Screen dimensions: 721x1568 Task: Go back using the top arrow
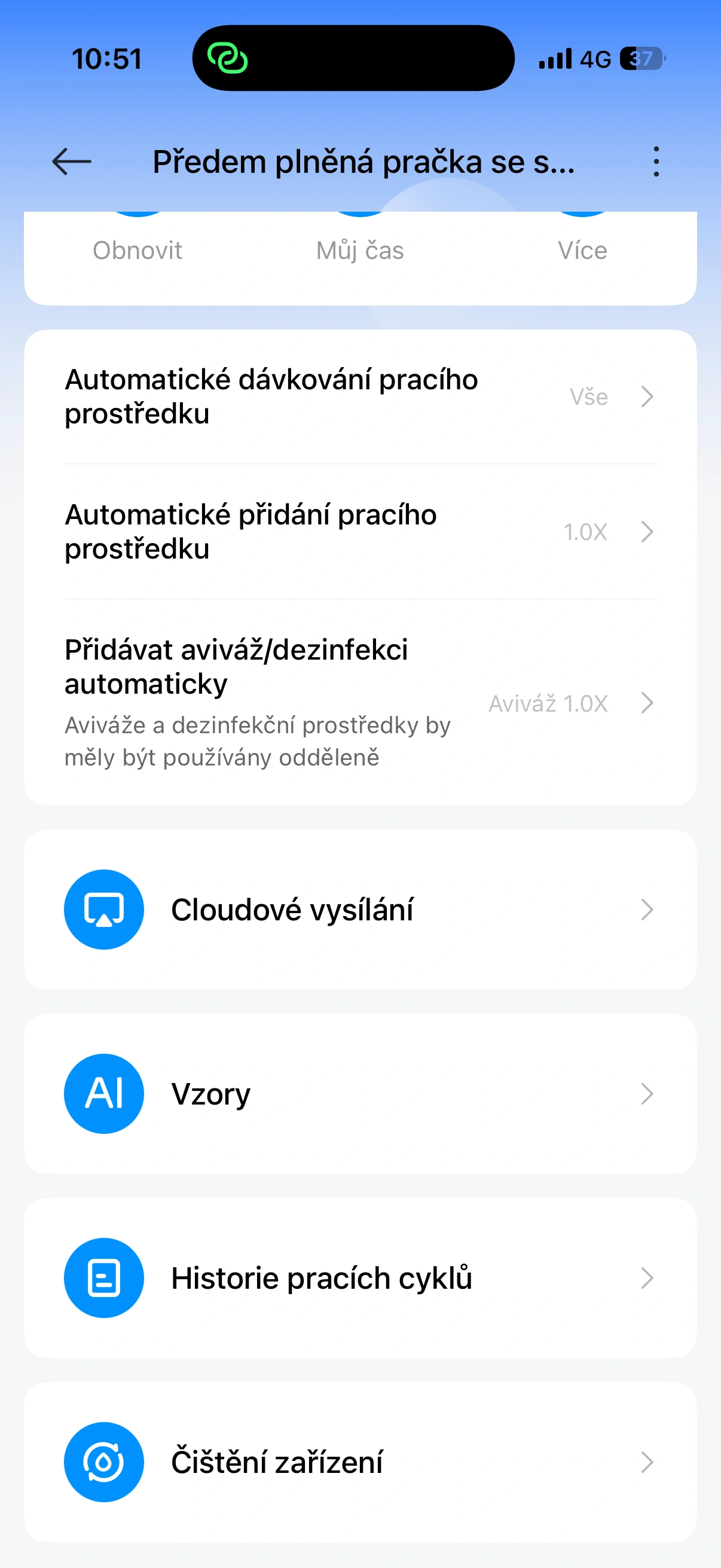point(72,162)
